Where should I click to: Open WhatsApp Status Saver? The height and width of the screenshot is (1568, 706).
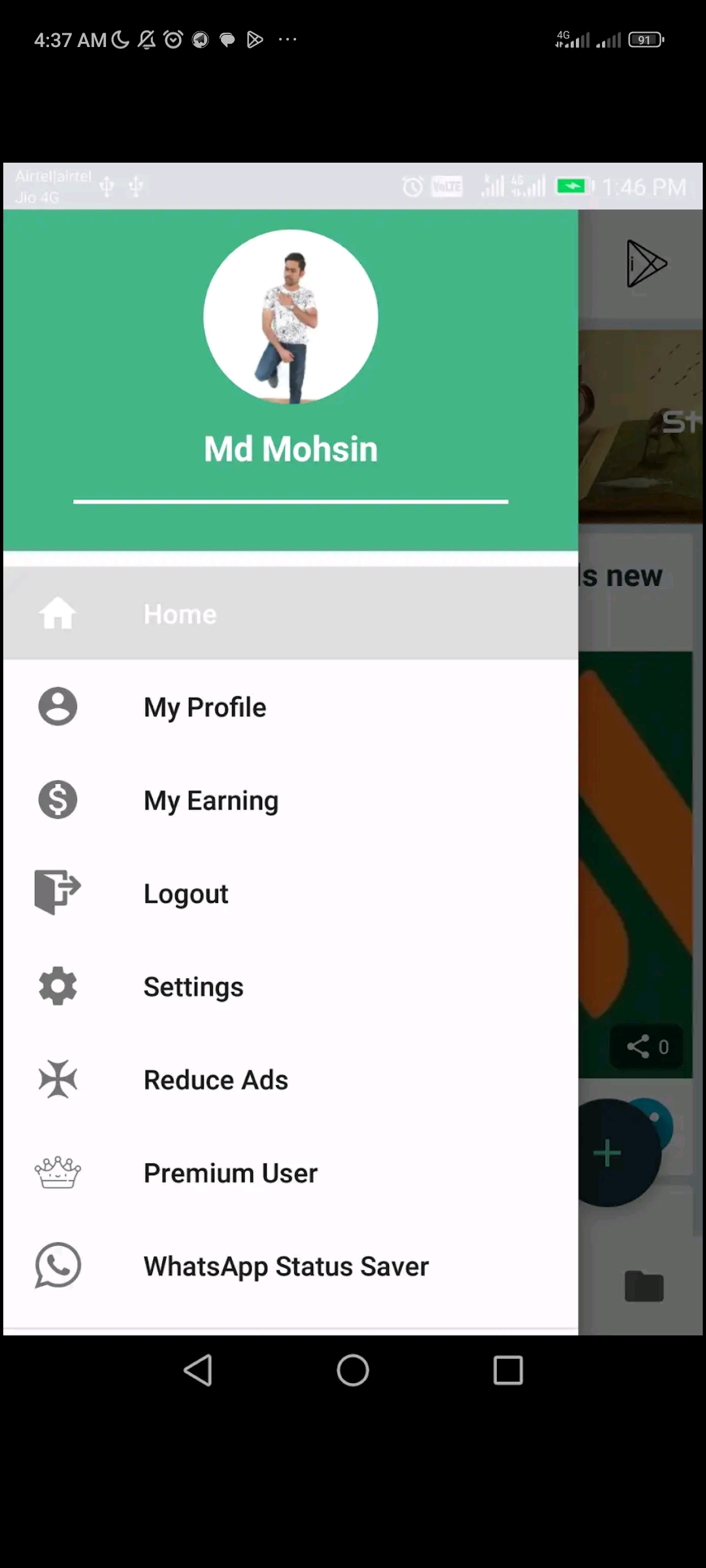[x=290, y=1266]
